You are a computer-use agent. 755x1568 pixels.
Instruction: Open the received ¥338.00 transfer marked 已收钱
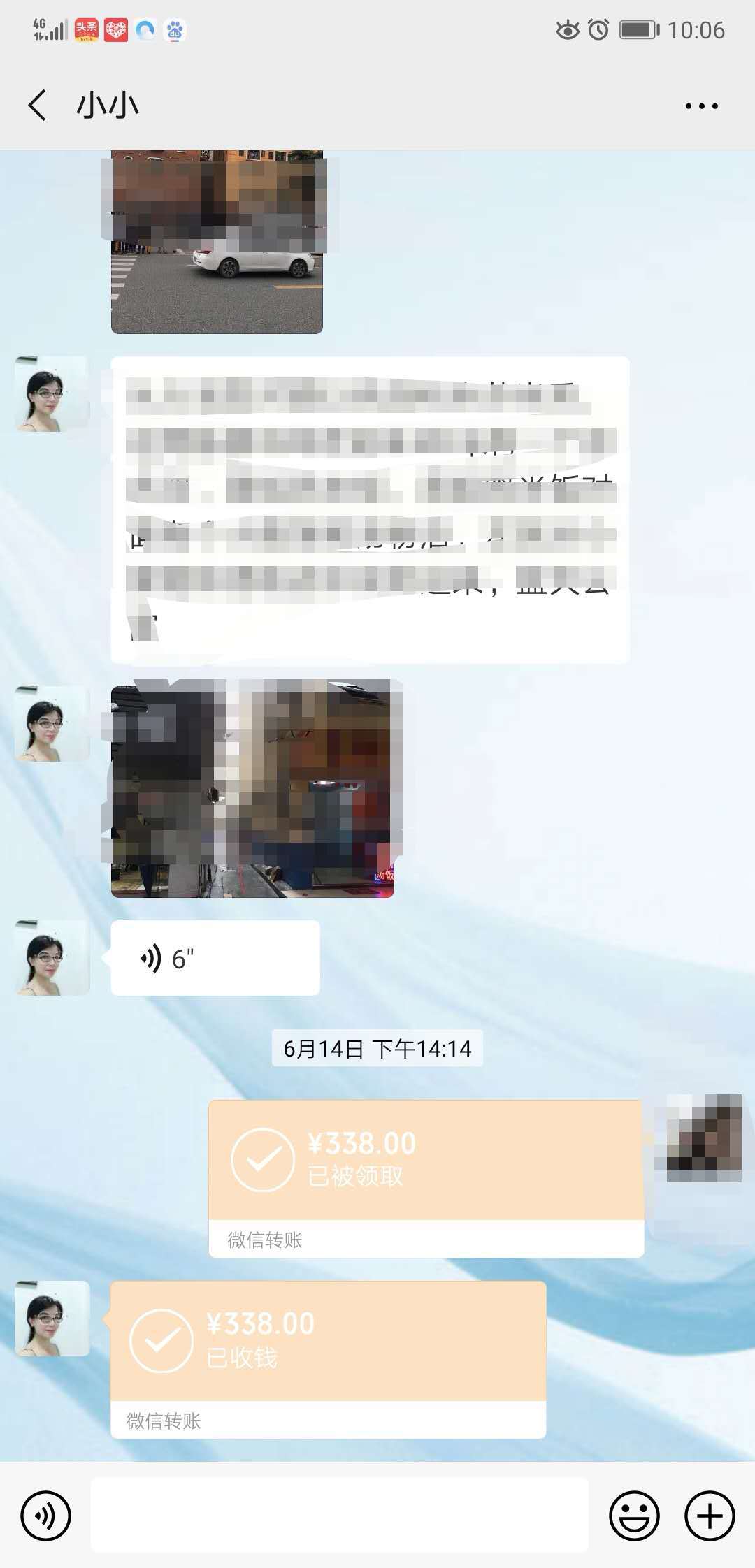click(328, 1343)
